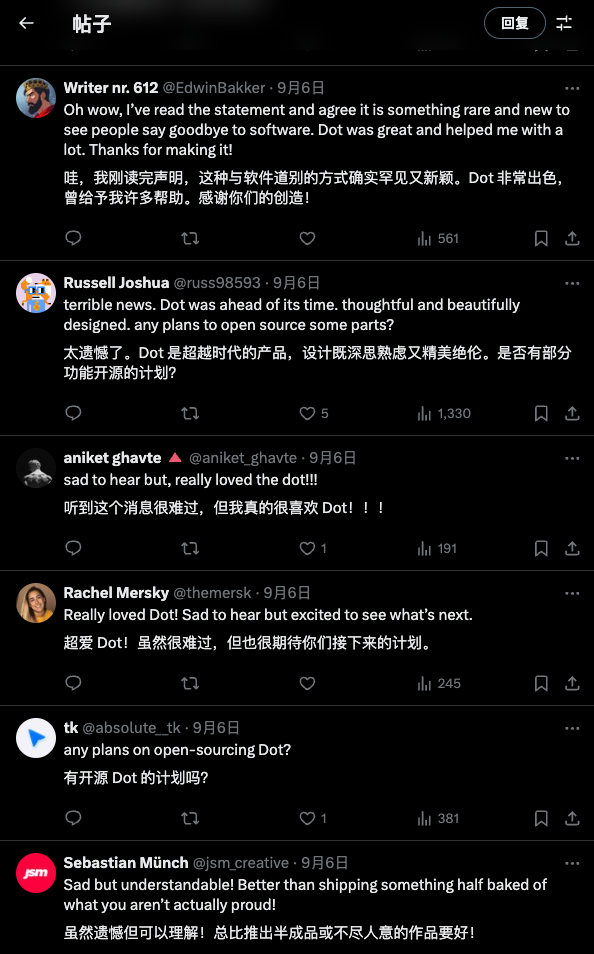Open more options on aniket ghavte's reply
This screenshot has height=954, width=594.
point(572,458)
